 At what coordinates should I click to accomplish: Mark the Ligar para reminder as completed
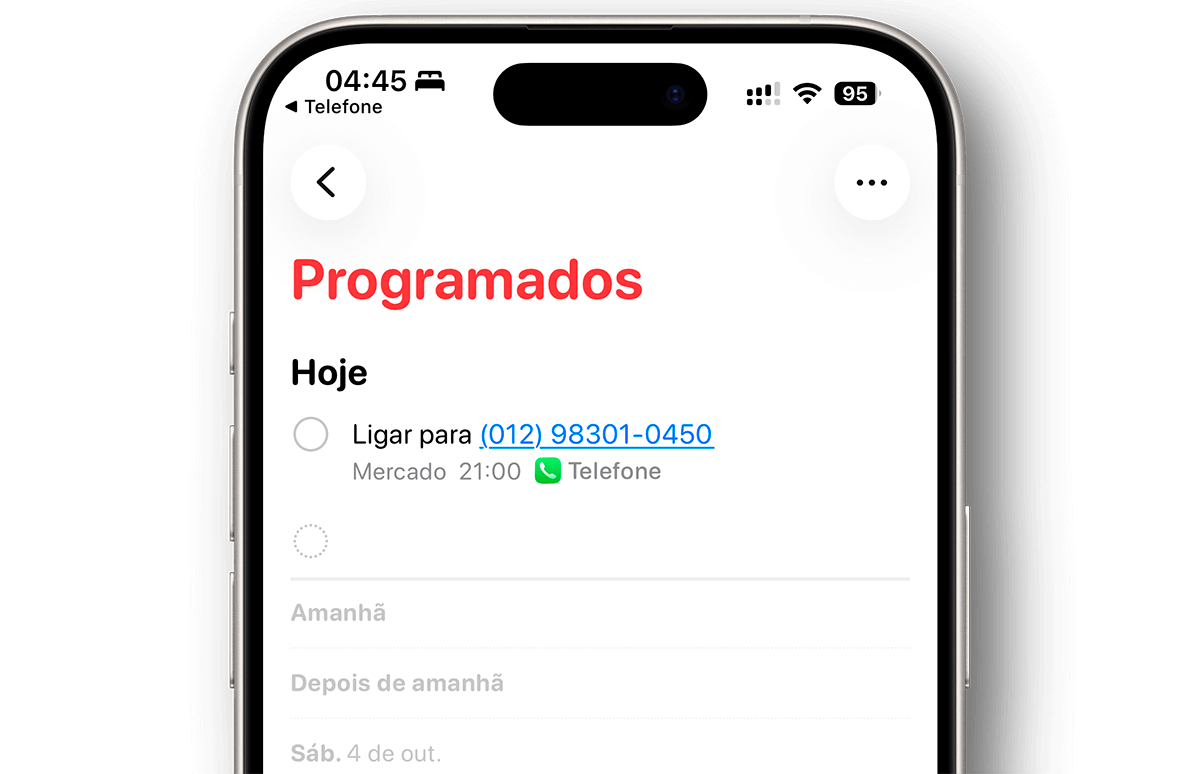(311, 435)
